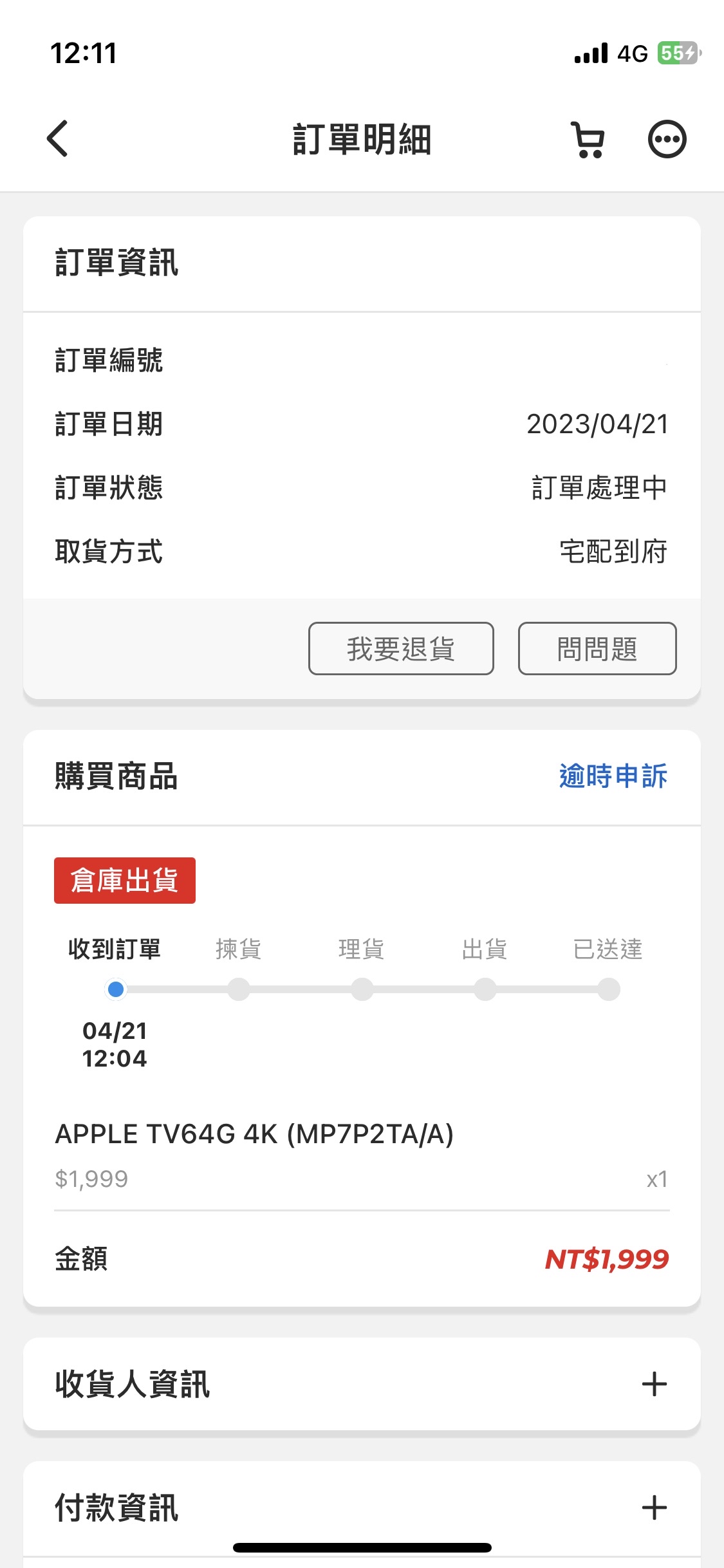Go back from the order details page
This screenshot has height=1568, width=724.
click(57, 138)
